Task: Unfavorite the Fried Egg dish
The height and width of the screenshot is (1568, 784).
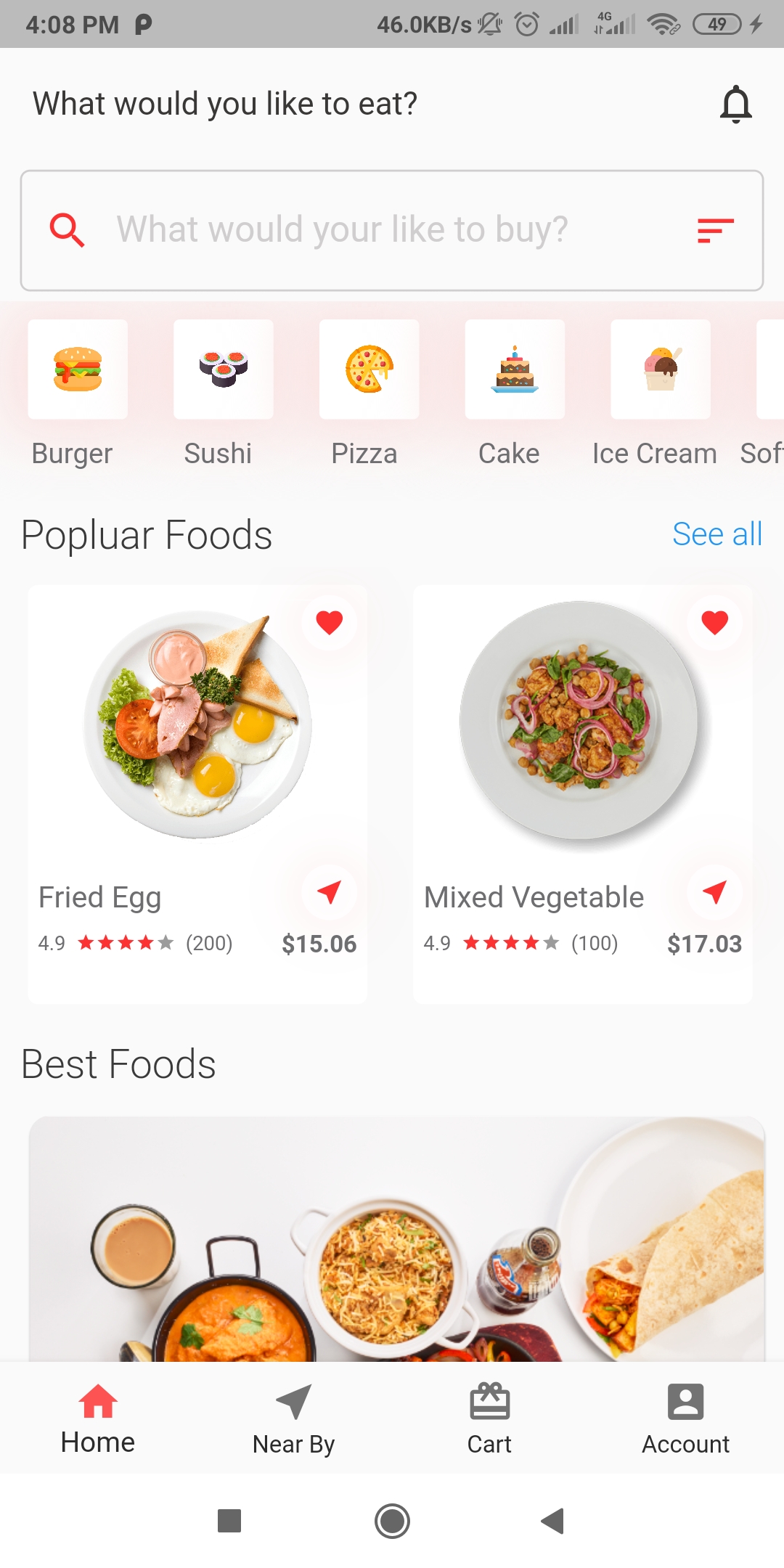Action: coord(330,622)
